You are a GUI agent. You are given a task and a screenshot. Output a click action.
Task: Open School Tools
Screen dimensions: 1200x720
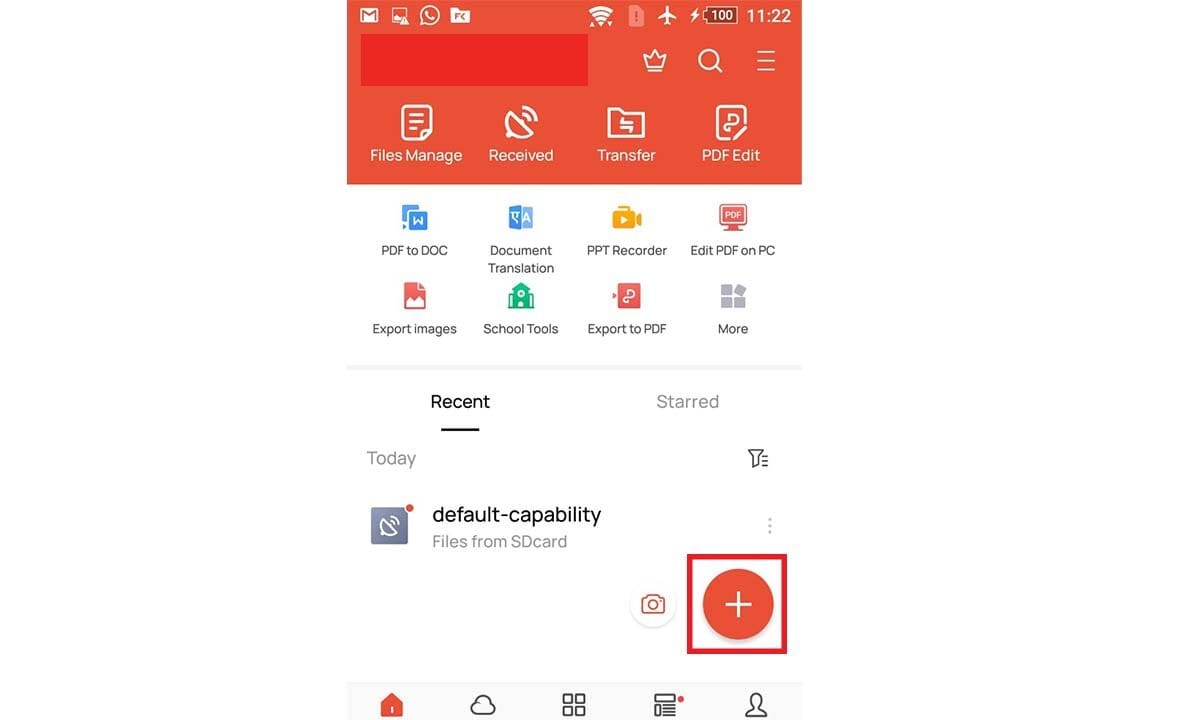pos(520,309)
